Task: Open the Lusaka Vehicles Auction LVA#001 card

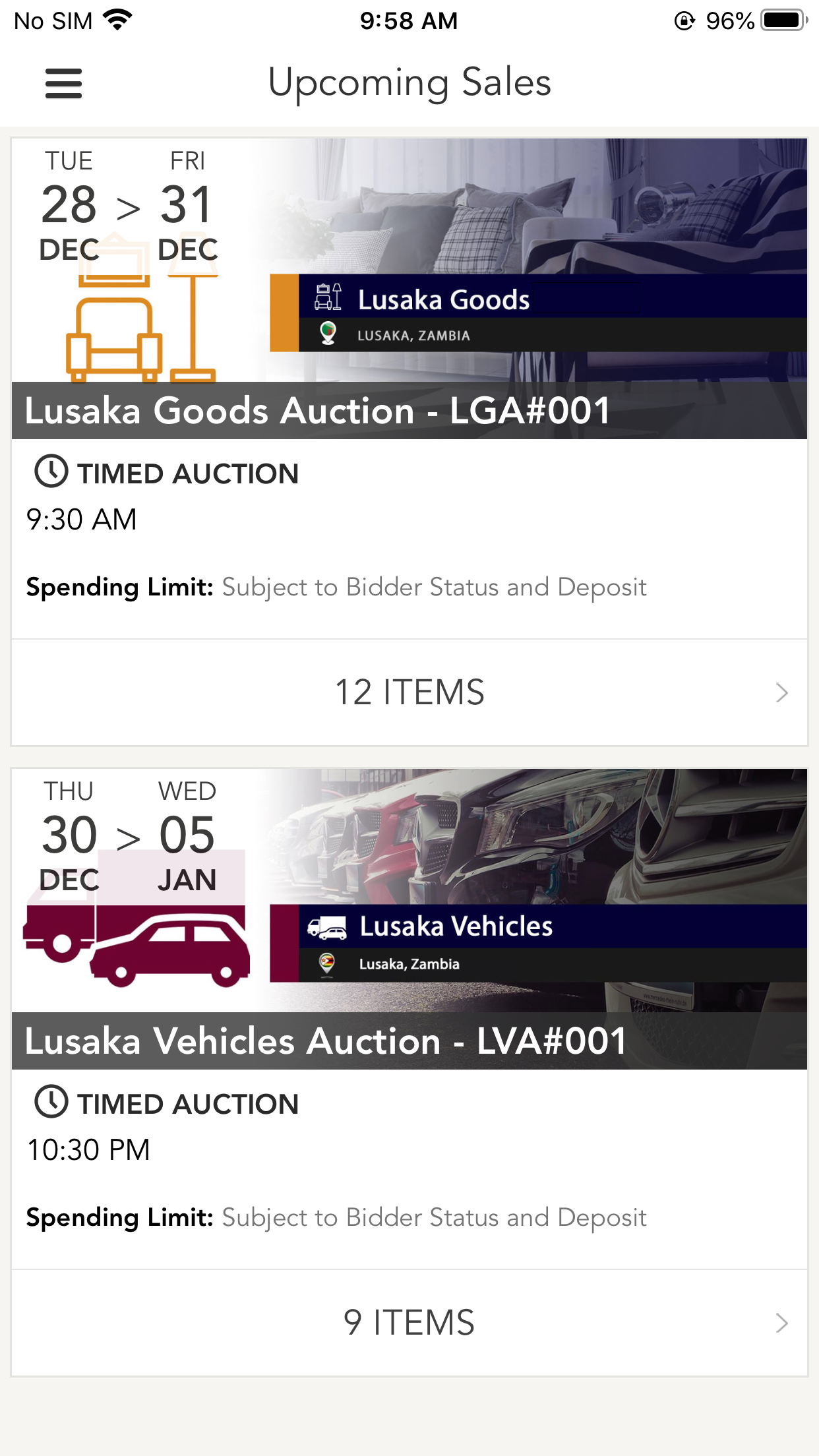Action: [409, 1018]
